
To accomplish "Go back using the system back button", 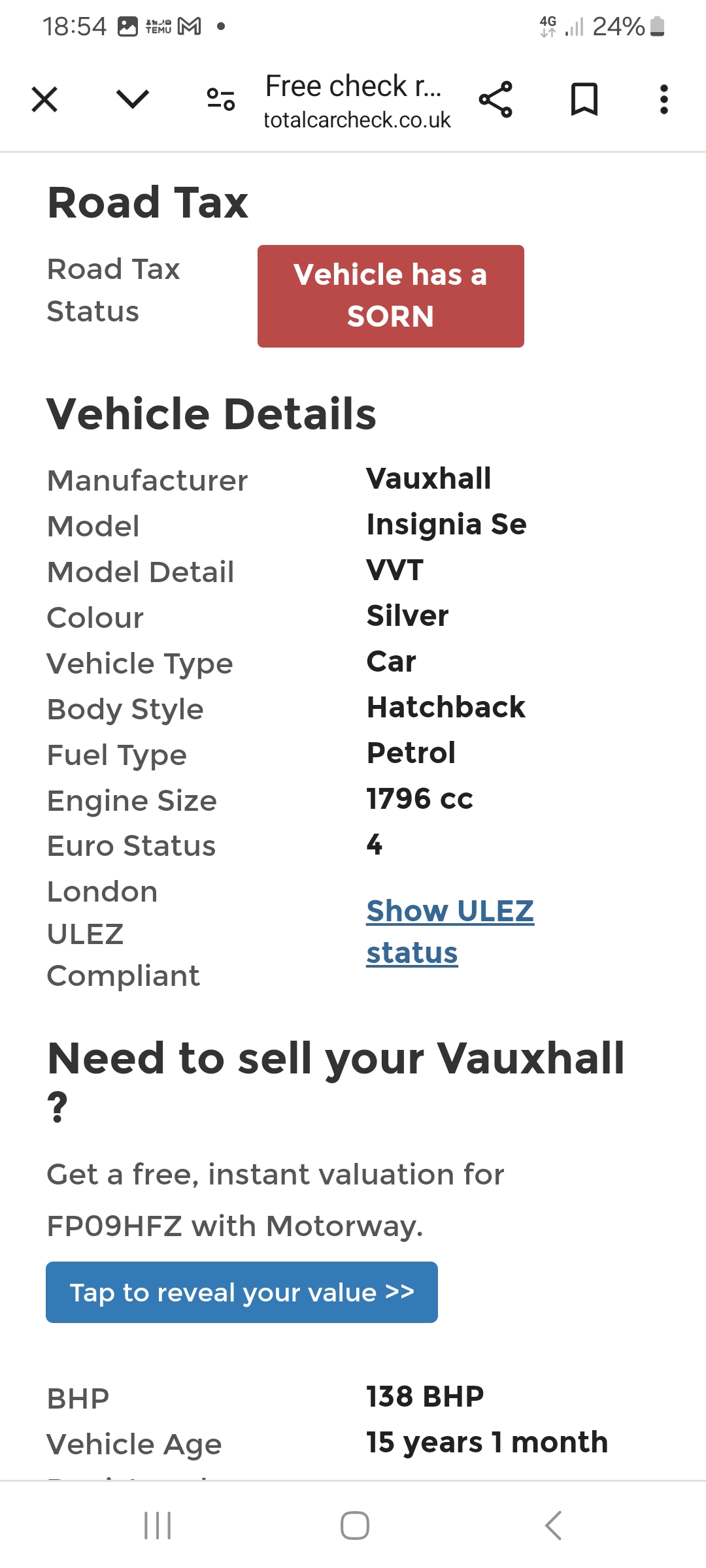I will point(553,1526).
